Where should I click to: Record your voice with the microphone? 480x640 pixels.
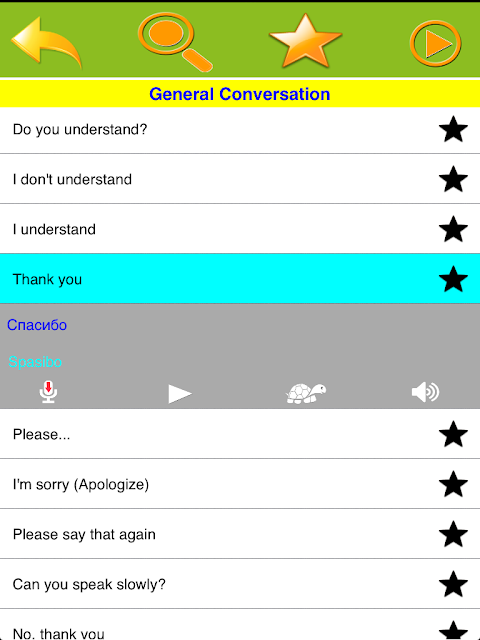[48, 392]
